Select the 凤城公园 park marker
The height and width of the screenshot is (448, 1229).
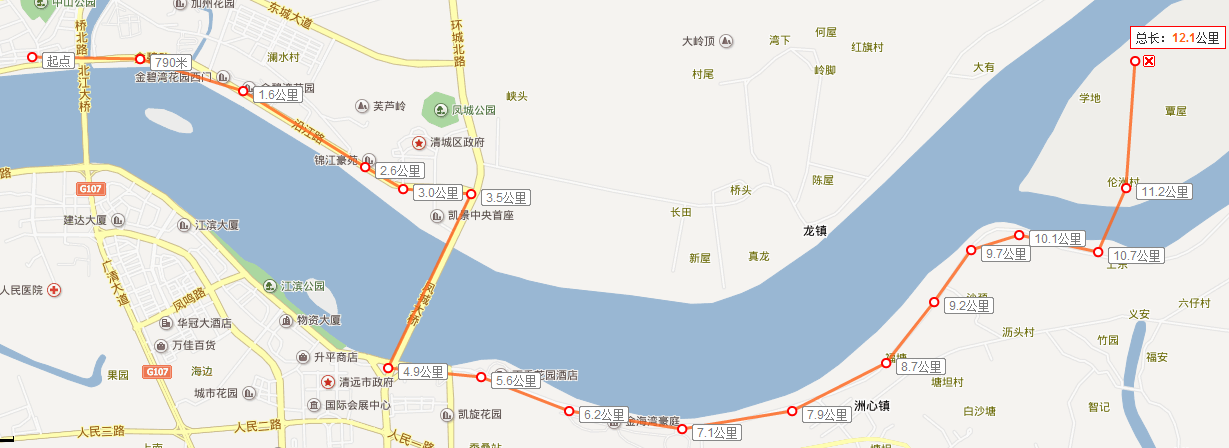click(436, 109)
